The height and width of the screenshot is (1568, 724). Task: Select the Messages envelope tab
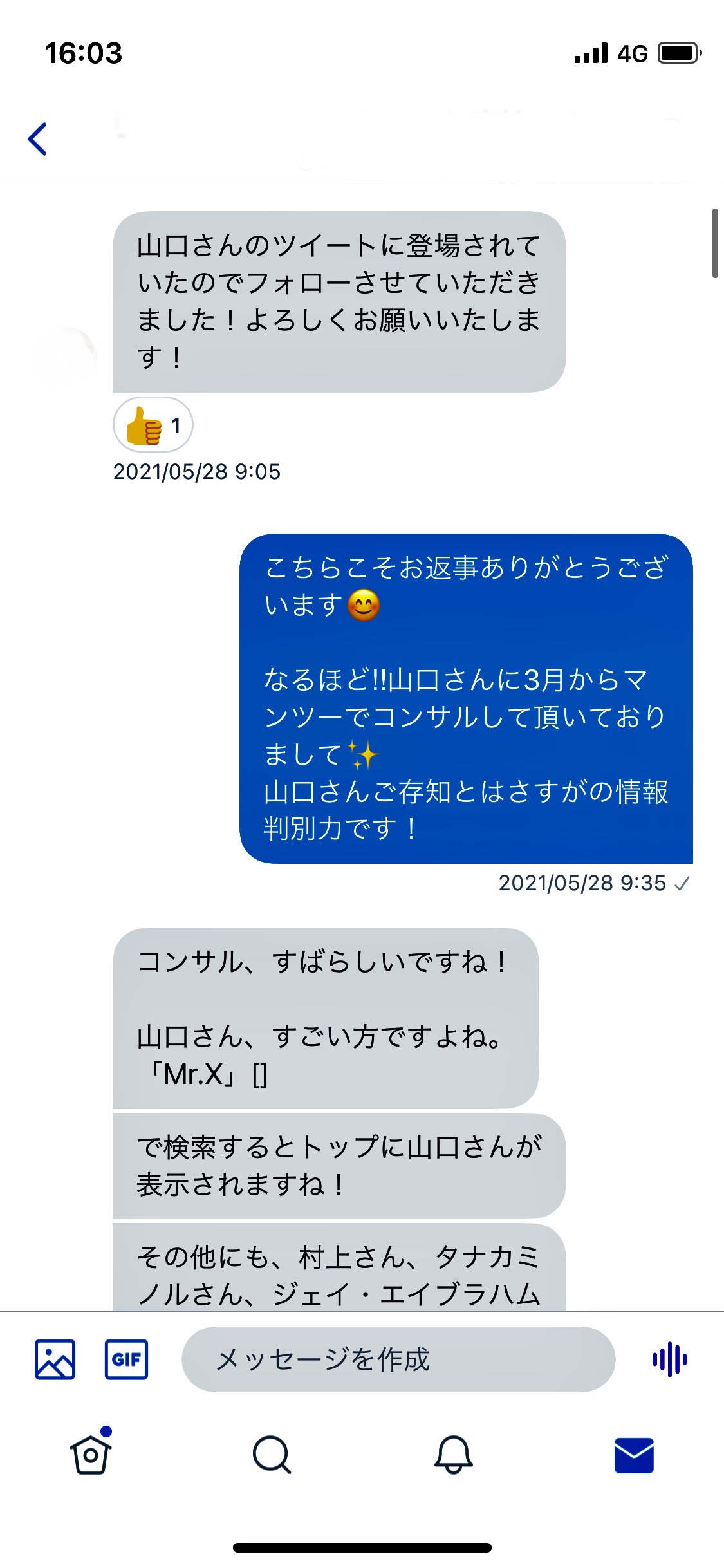[x=634, y=1455]
